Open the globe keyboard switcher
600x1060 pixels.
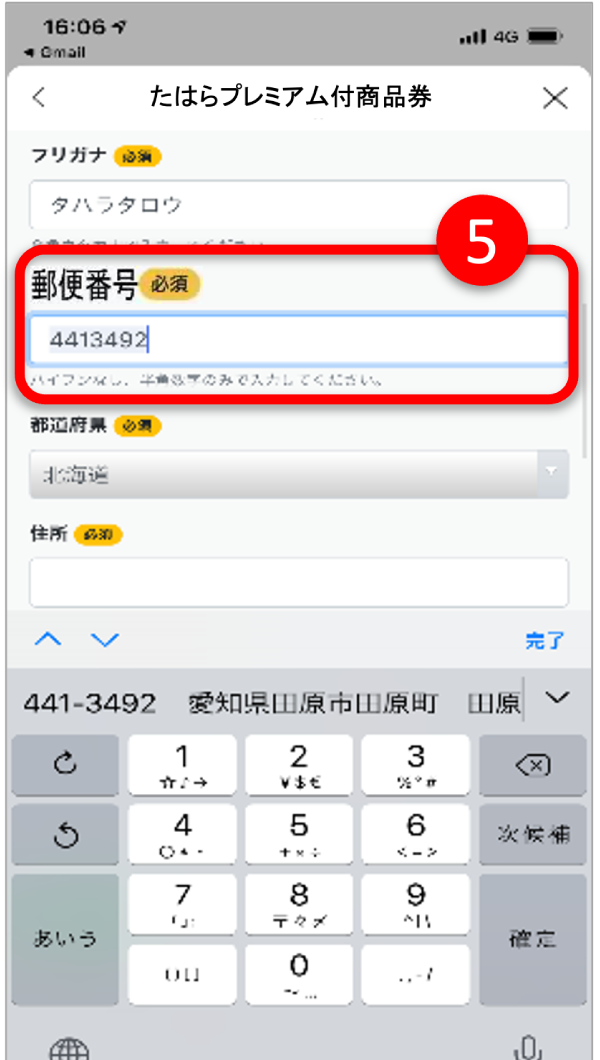69,1047
